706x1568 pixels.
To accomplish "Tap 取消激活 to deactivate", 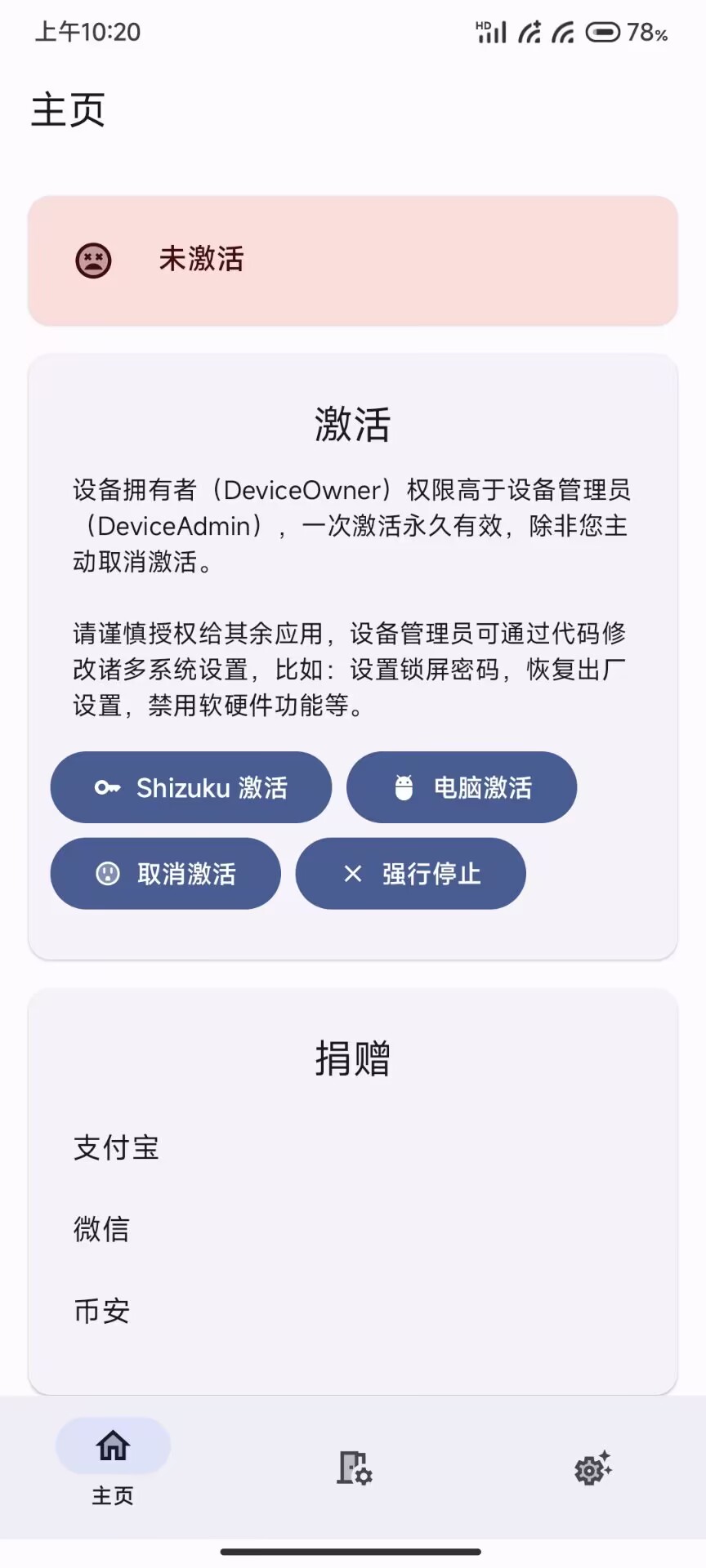I will click(166, 874).
